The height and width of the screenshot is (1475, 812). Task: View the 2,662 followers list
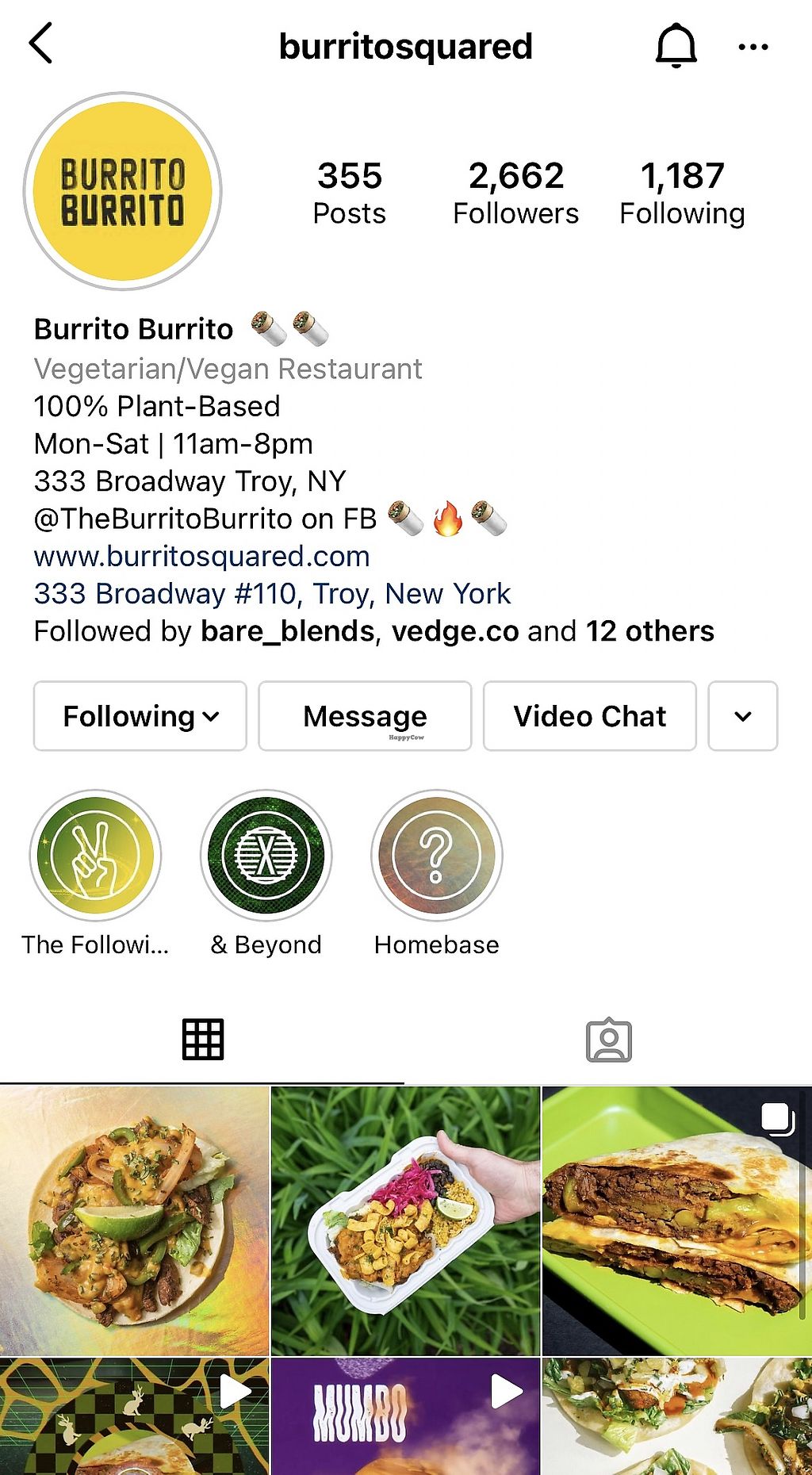(x=515, y=192)
